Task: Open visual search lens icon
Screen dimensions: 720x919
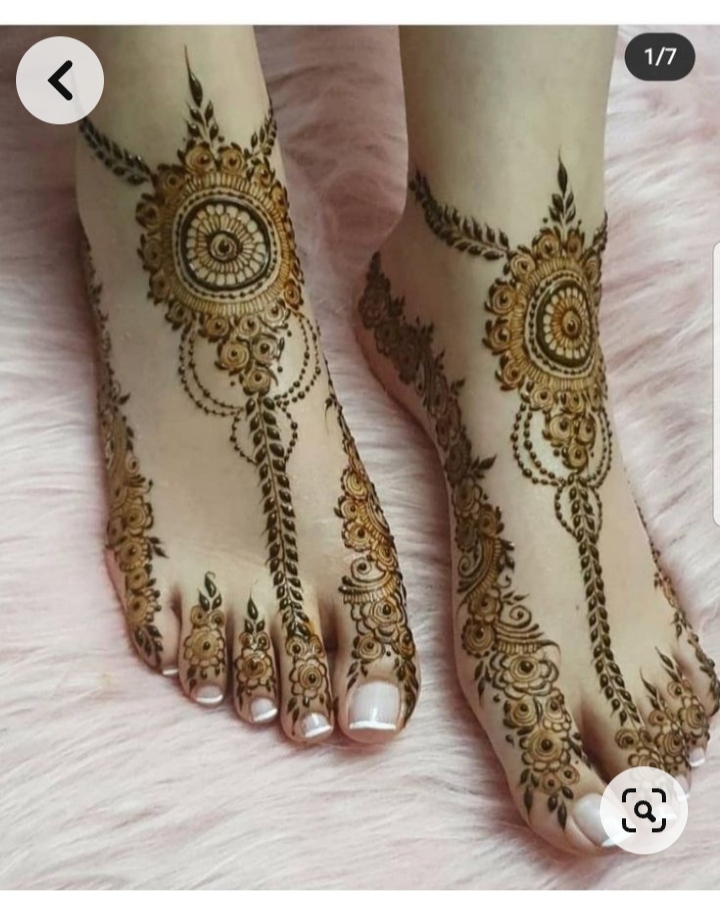Action: point(643,810)
